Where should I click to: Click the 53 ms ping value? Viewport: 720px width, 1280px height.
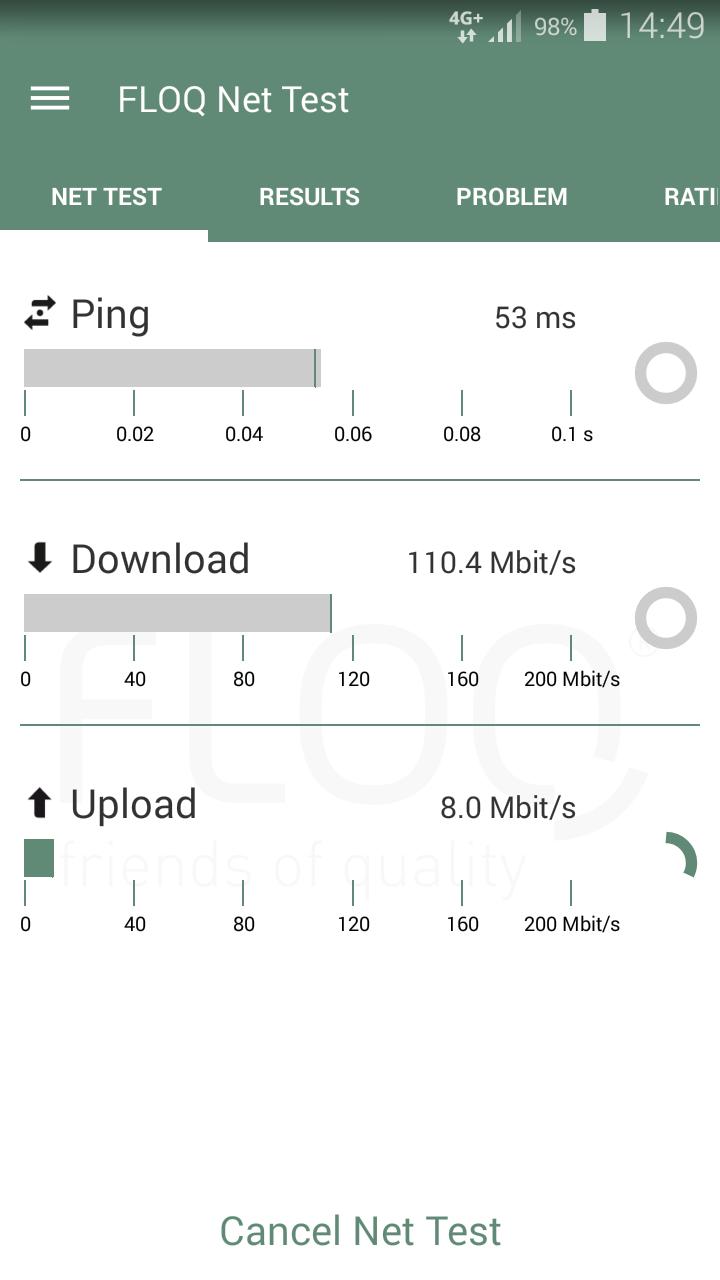(x=536, y=318)
